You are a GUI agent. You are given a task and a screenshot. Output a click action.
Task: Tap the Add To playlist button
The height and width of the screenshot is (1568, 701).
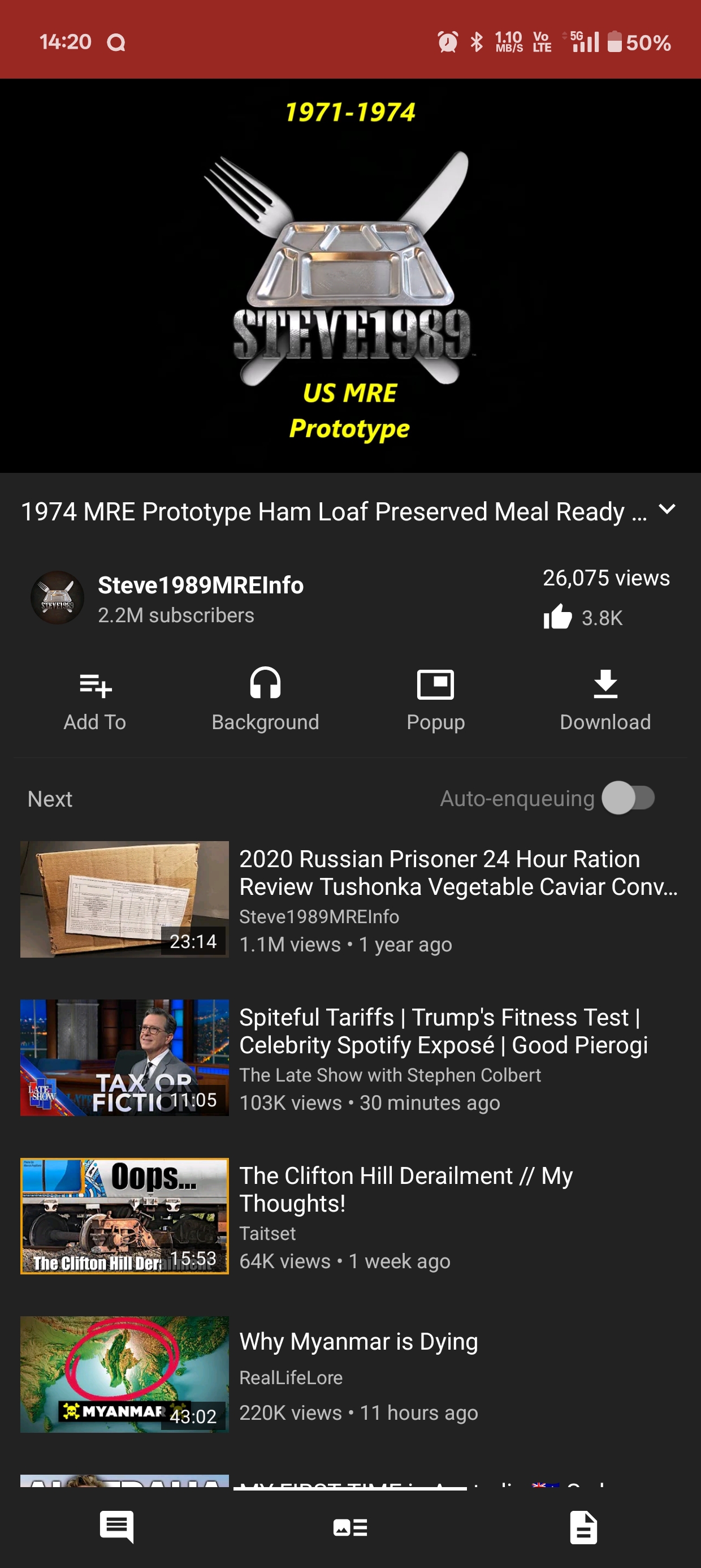tap(95, 701)
